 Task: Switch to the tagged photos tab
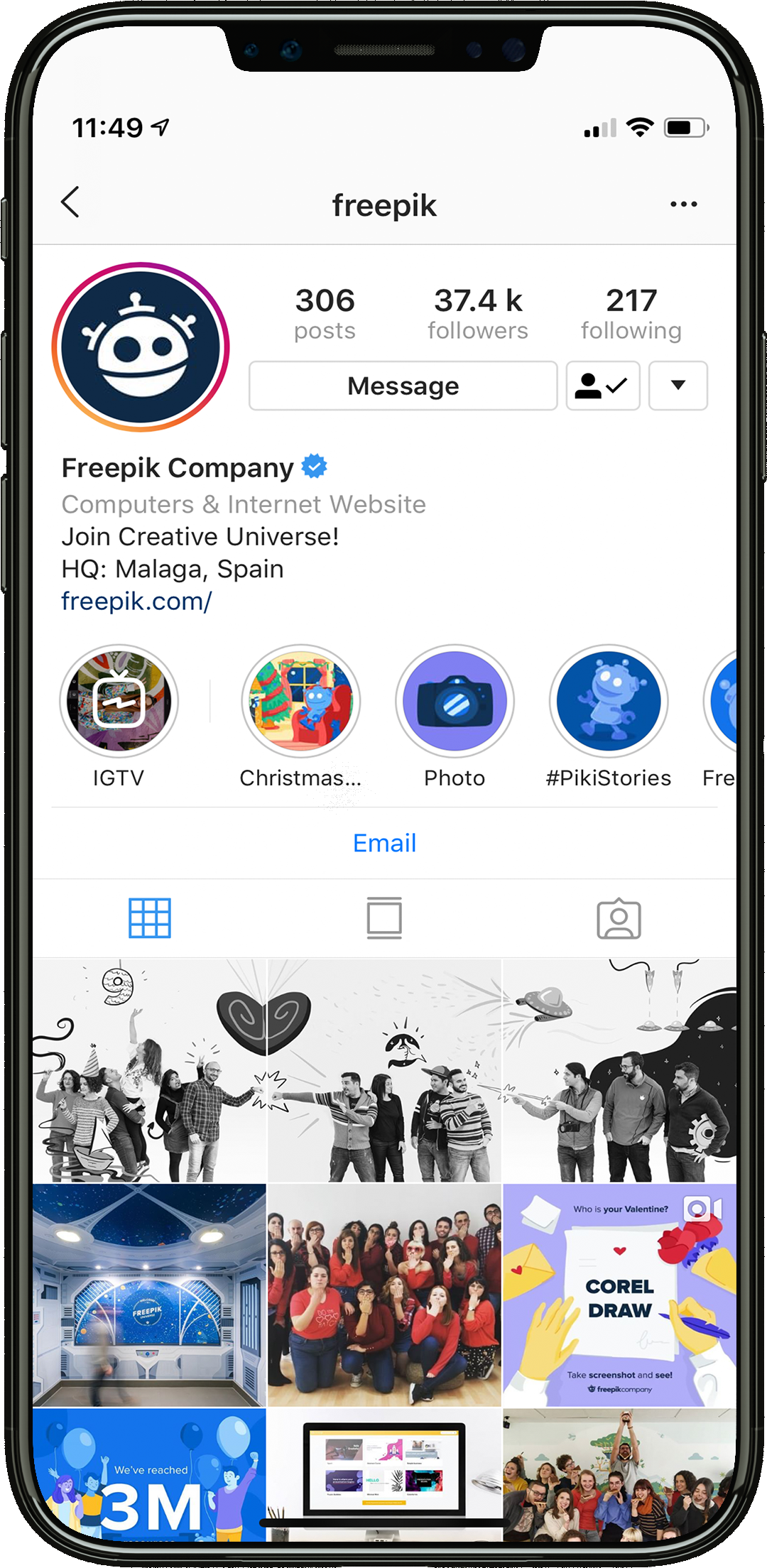pos(619,919)
